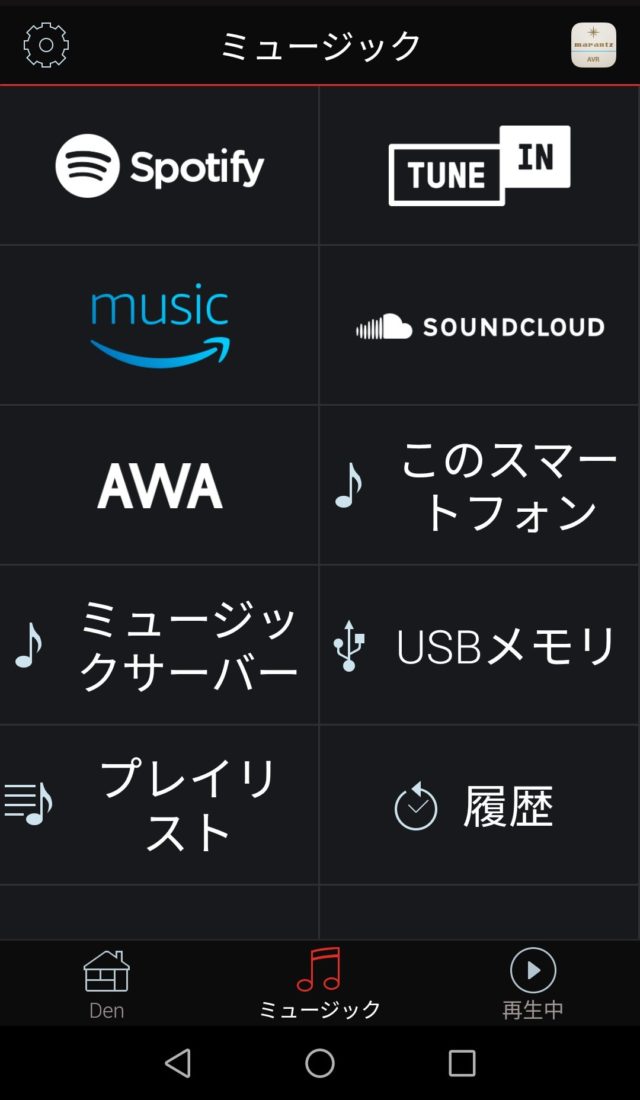640x1100 pixels.
Task: View 履歴 history
Action: [x=480, y=805]
